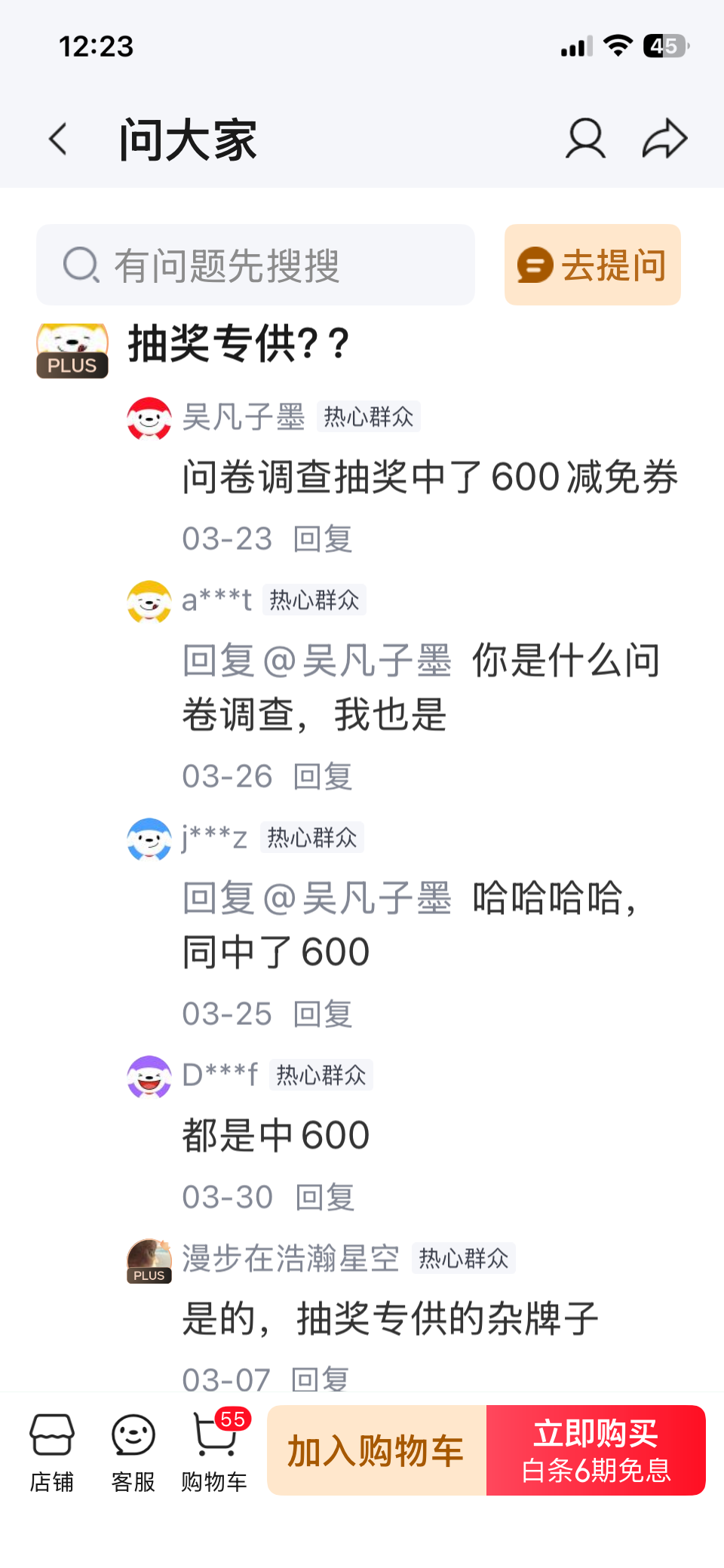The width and height of the screenshot is (724, 1568).
Task: Go back using the top-left arrow
Action: pyautogui.click(x=58, y=140)
